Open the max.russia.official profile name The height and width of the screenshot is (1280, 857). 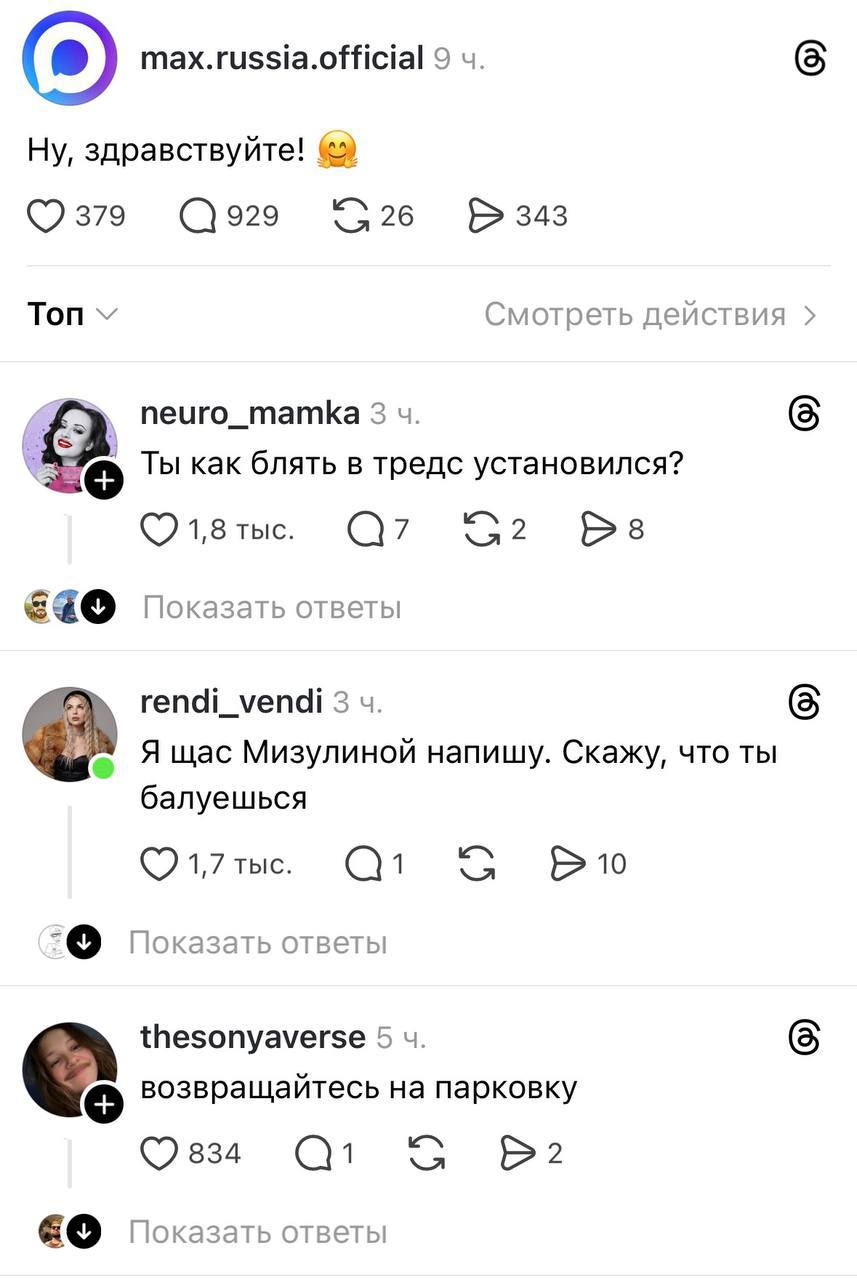pyautogui.click(x=282, y=58)
